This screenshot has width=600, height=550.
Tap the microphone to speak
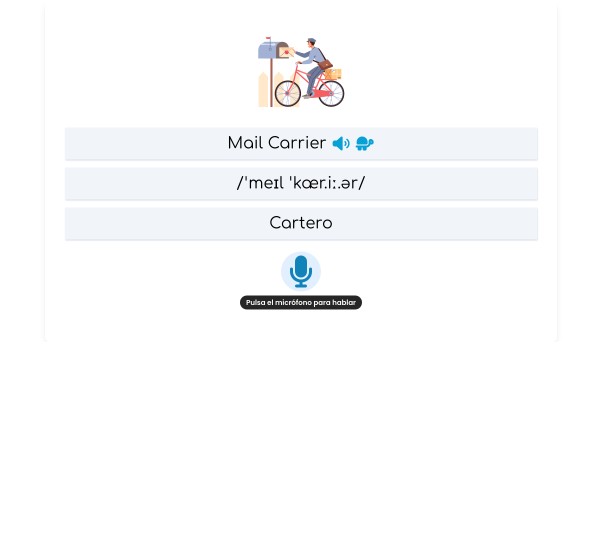coord(300,271)
